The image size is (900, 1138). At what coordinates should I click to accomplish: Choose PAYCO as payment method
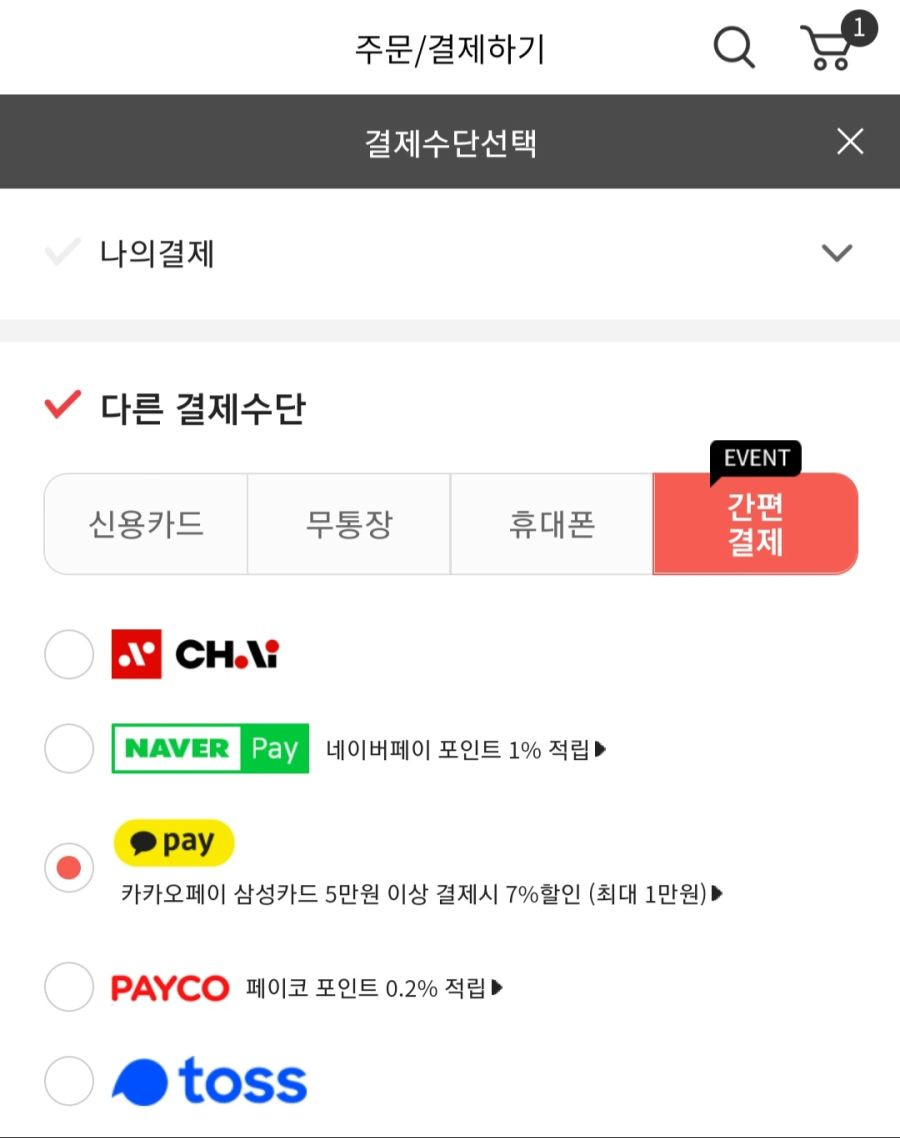point(69,988)
